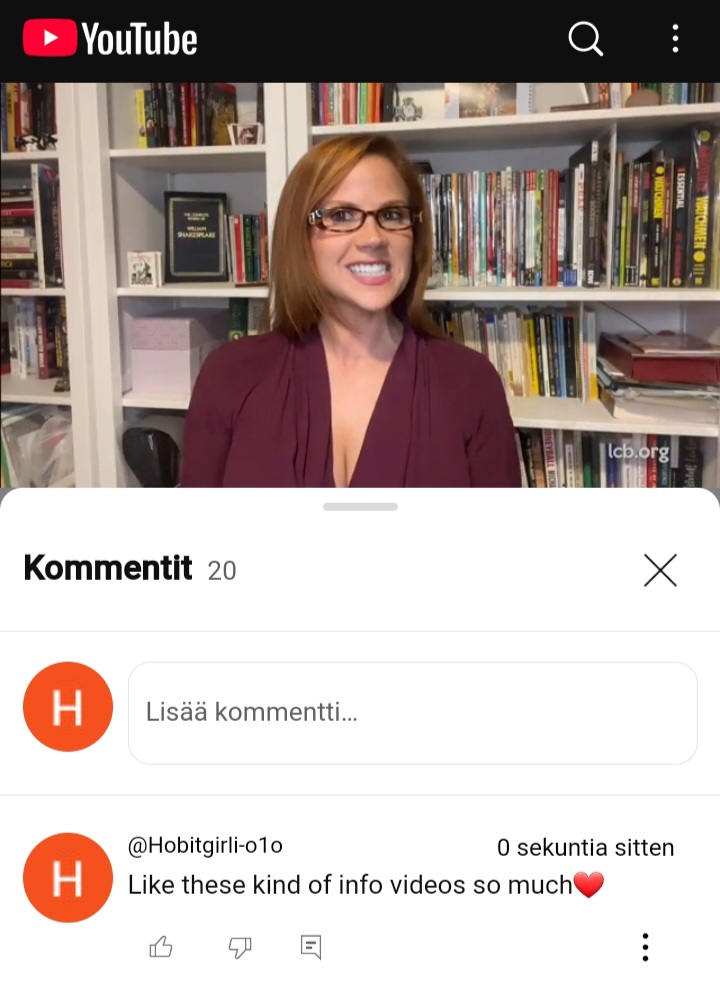The height and width of the screenshot is (997, 720).
Task: Reply to Hobitgirli's comment
Action: point(311,946)
